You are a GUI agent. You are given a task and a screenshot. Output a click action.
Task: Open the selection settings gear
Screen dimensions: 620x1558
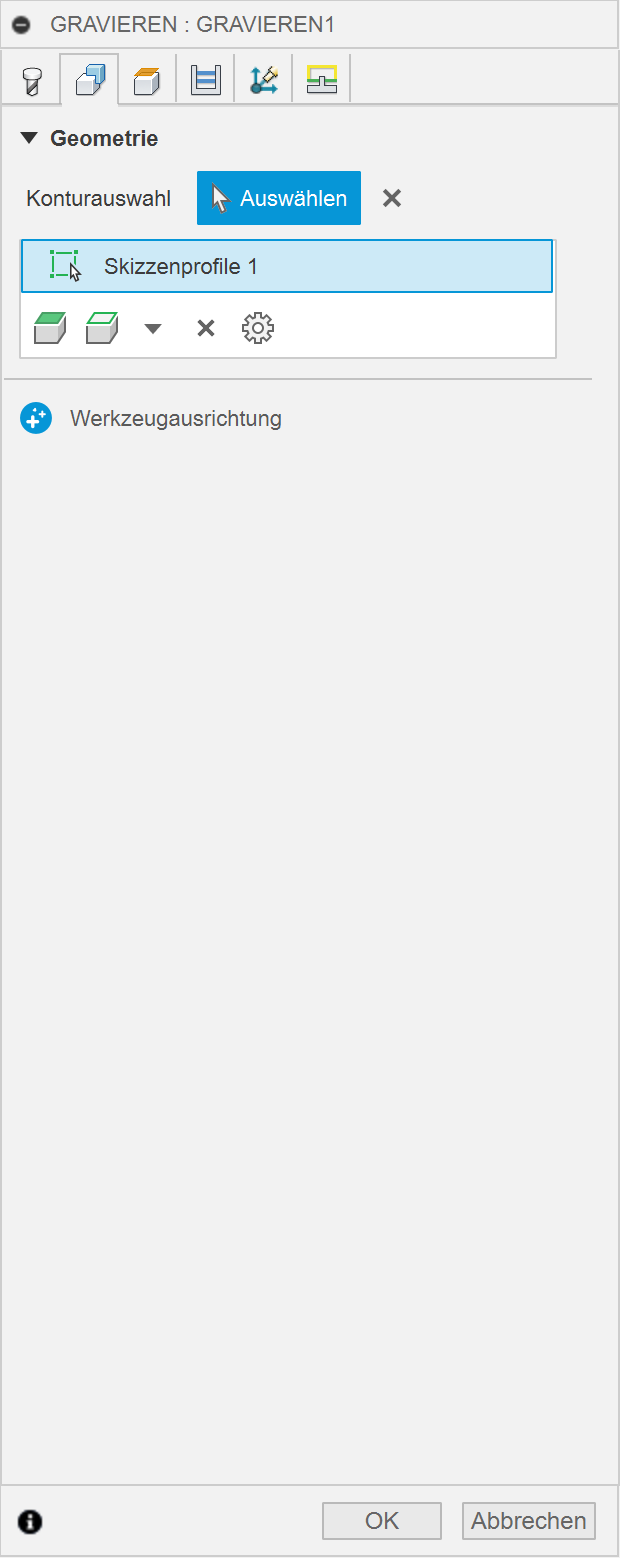click(x=258, y=328)
